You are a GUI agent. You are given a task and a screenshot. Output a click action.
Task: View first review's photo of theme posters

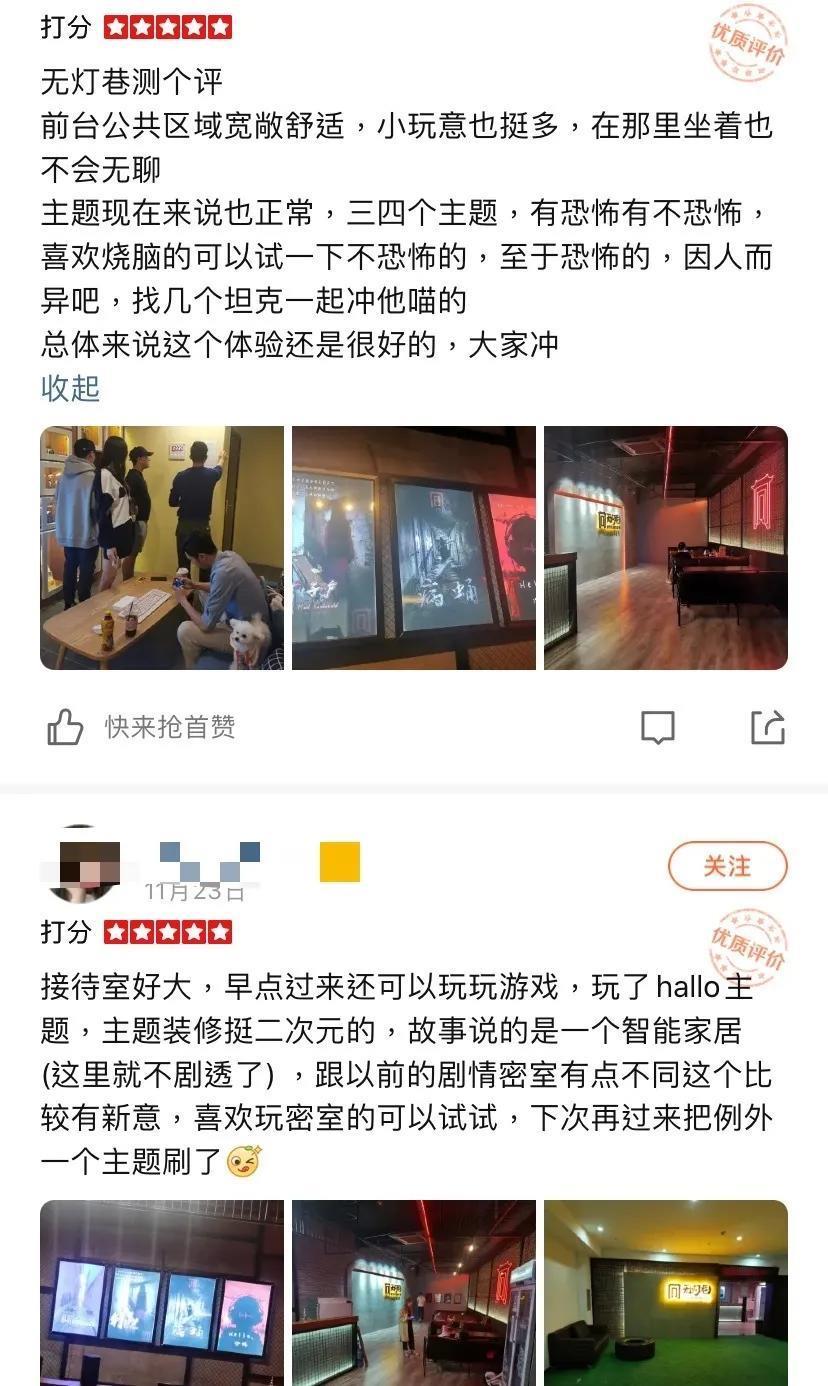click(414, 548)
